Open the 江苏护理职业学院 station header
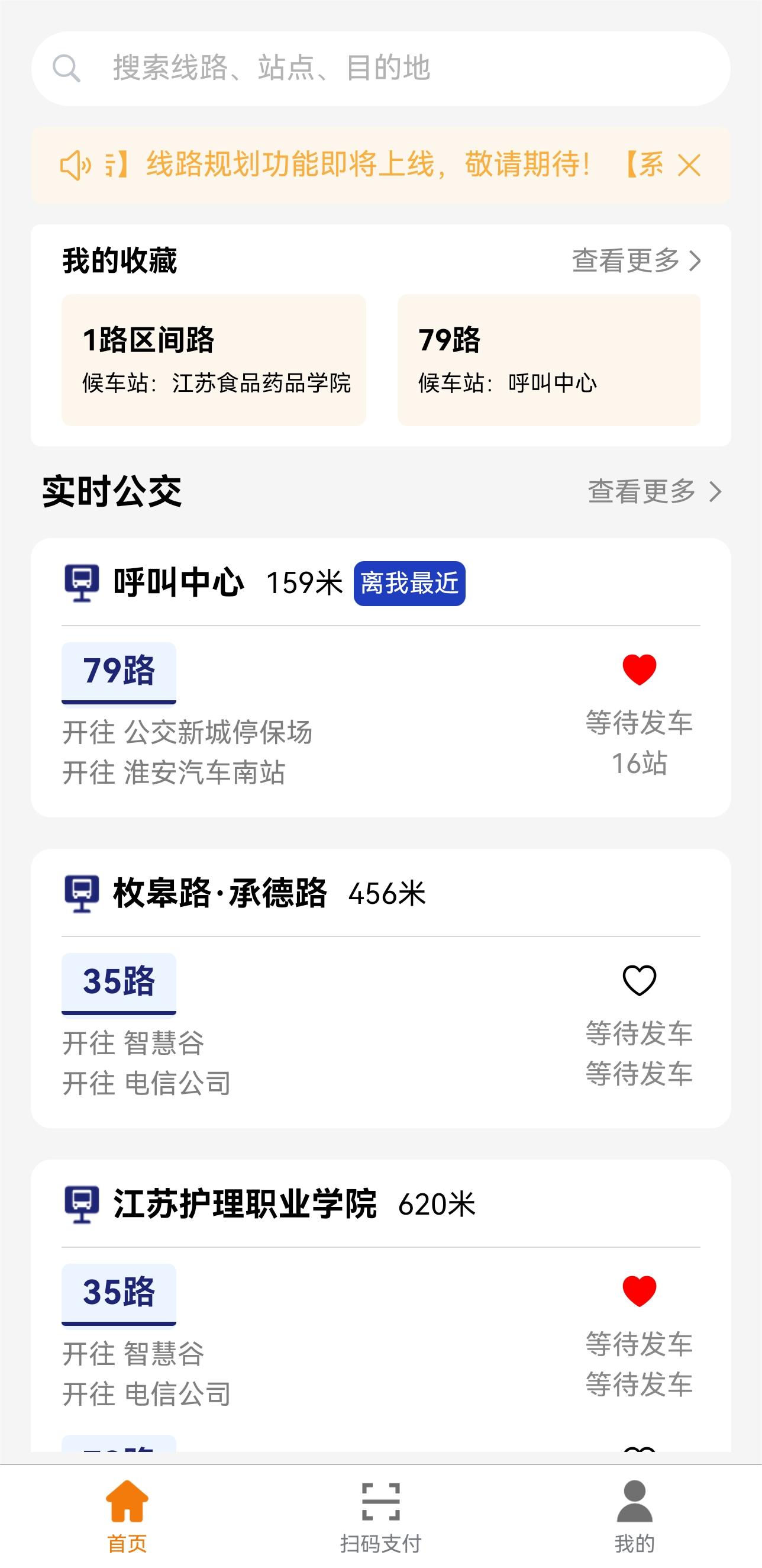This screenshot has width=762, height=1568. [380, 1204]
